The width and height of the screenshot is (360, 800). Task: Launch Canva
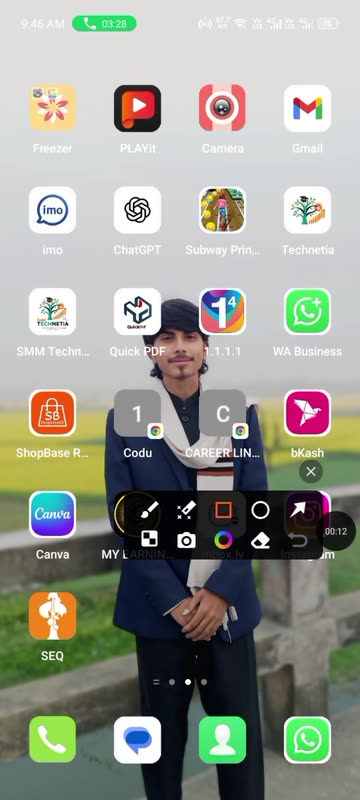click(x=53, y=514)
